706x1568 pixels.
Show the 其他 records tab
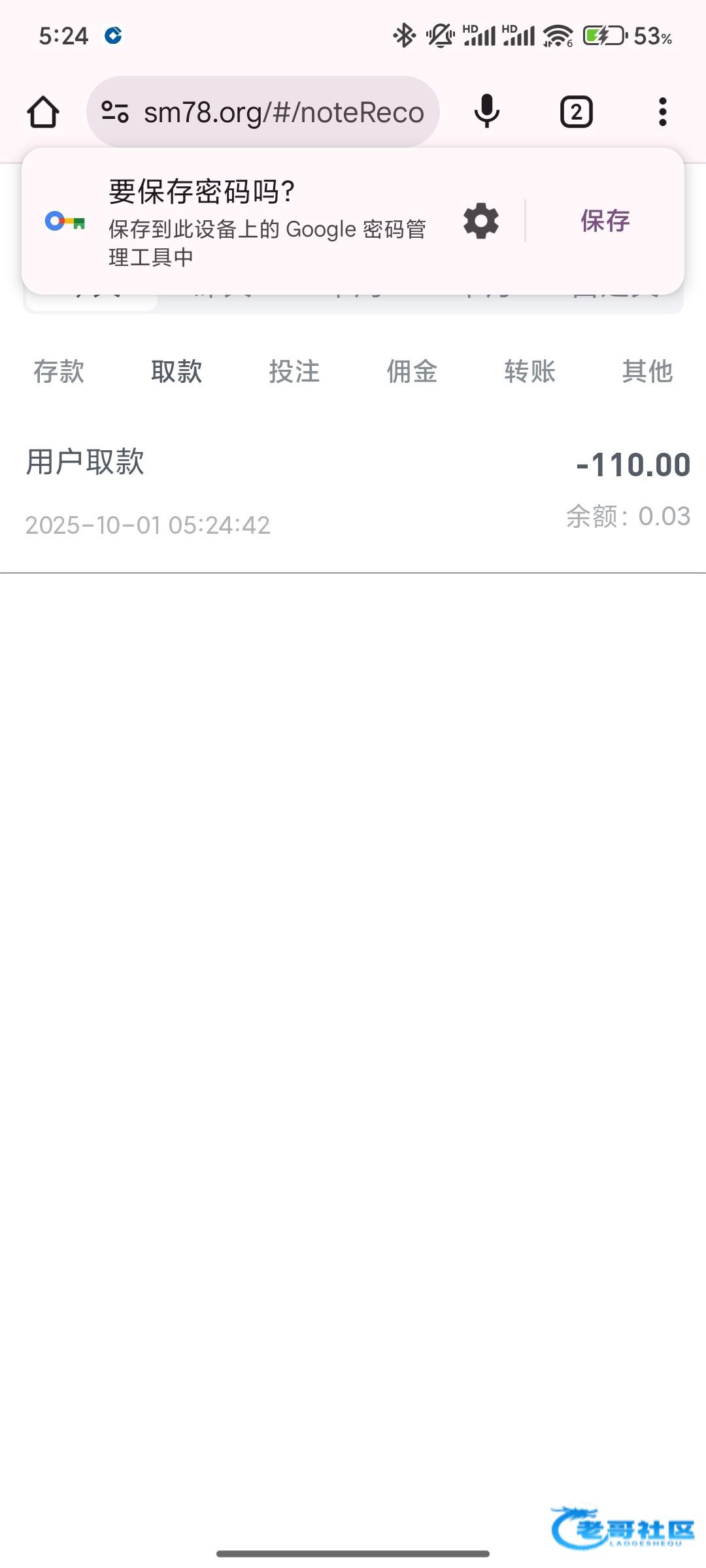pos(647,372)
